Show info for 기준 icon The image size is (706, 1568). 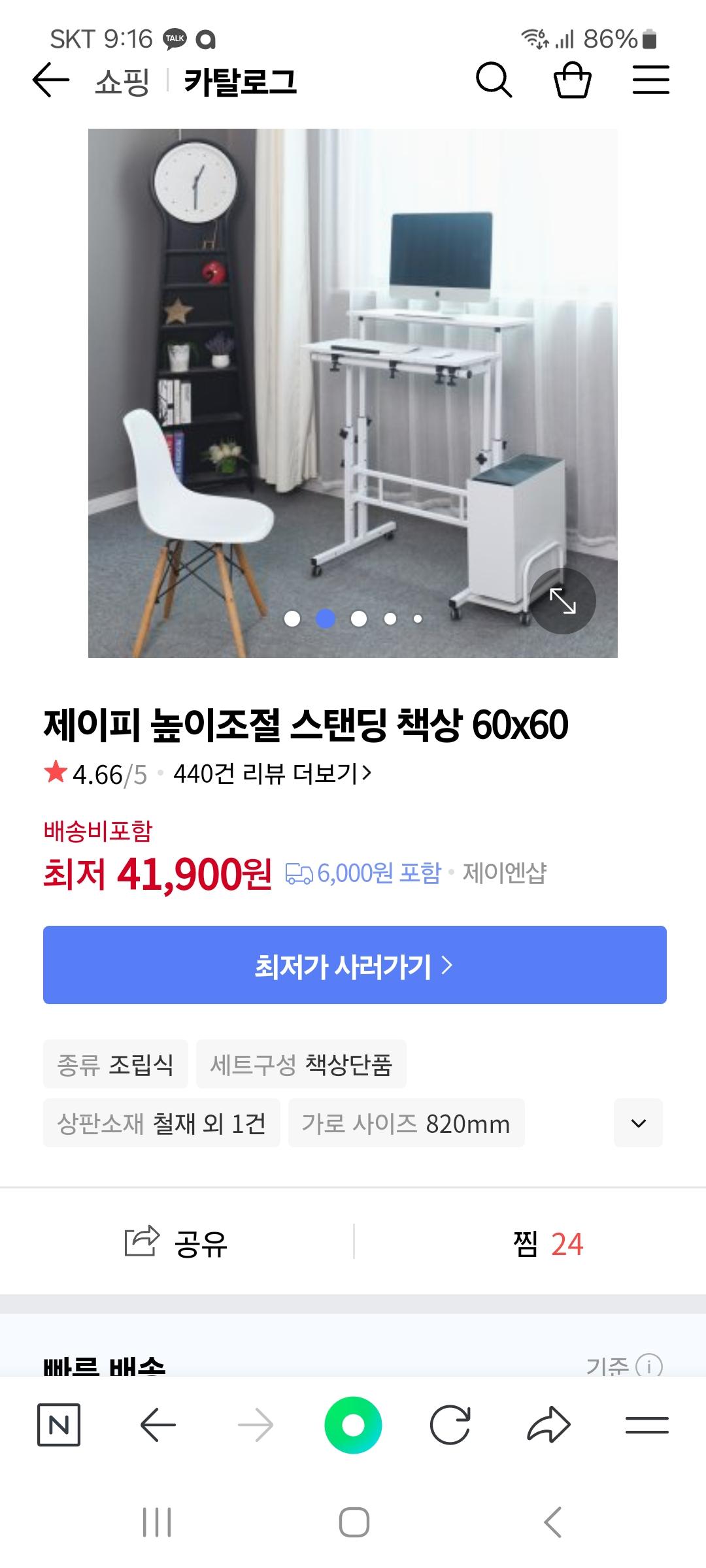(649, 1367)
